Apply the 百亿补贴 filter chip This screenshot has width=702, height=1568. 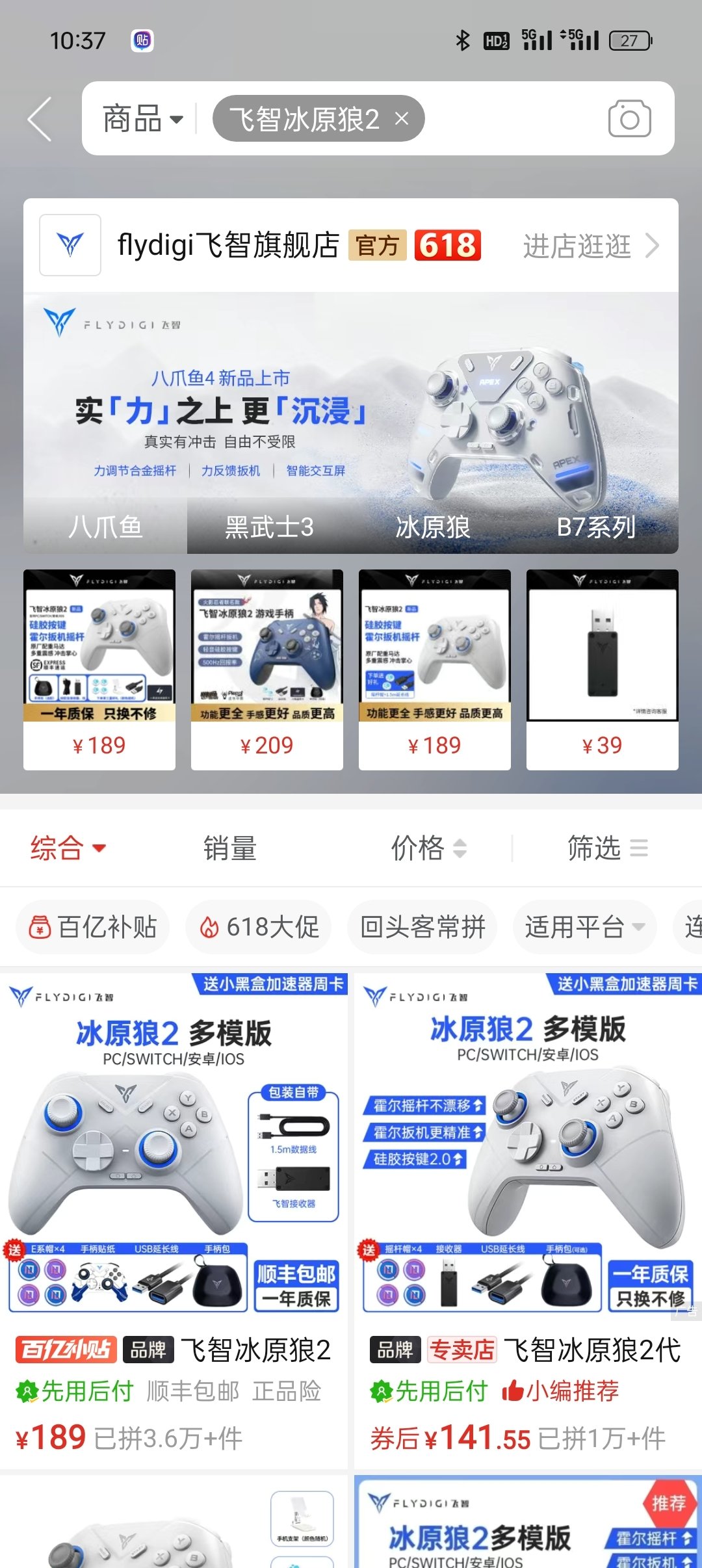tap(93, 927)
